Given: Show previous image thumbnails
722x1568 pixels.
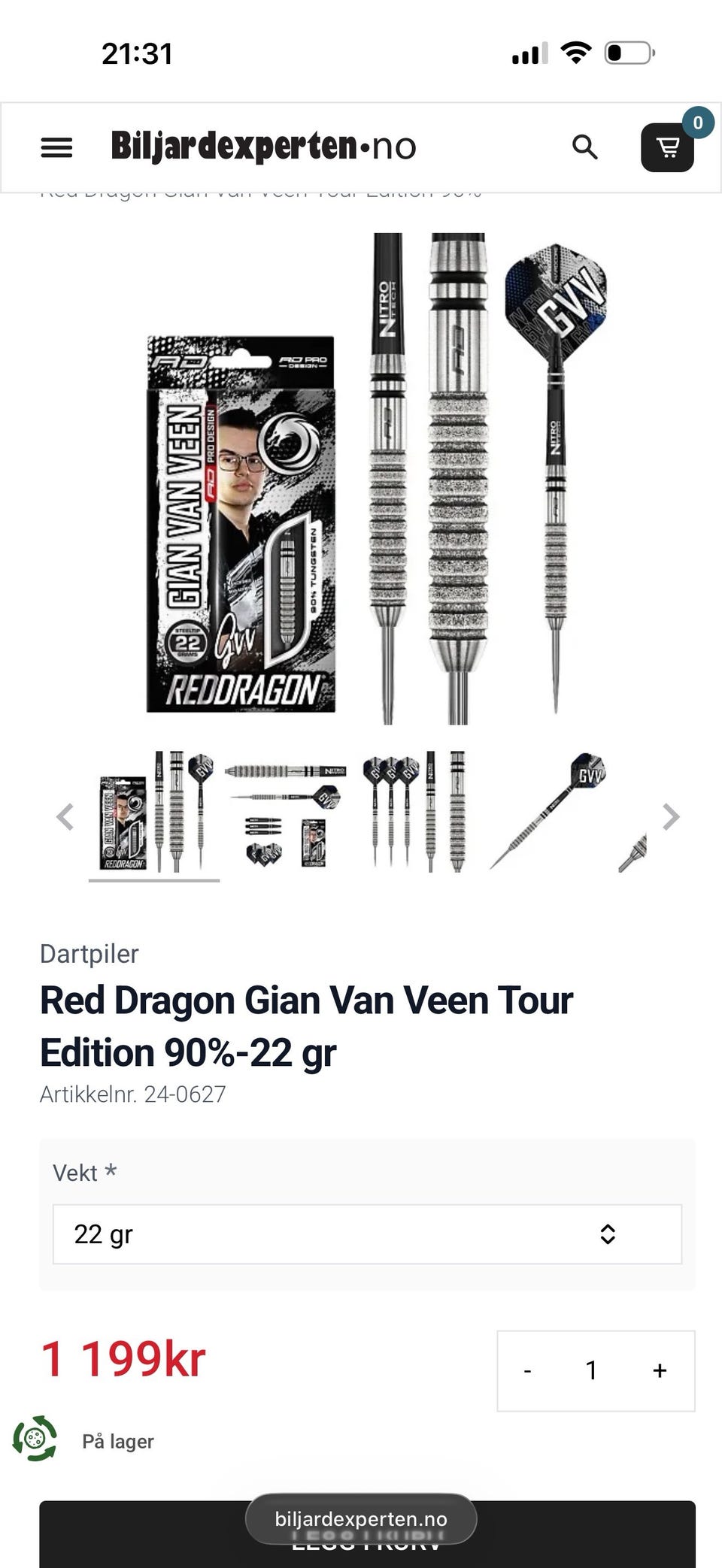Looking at the screenshot, I should [65, 816].
